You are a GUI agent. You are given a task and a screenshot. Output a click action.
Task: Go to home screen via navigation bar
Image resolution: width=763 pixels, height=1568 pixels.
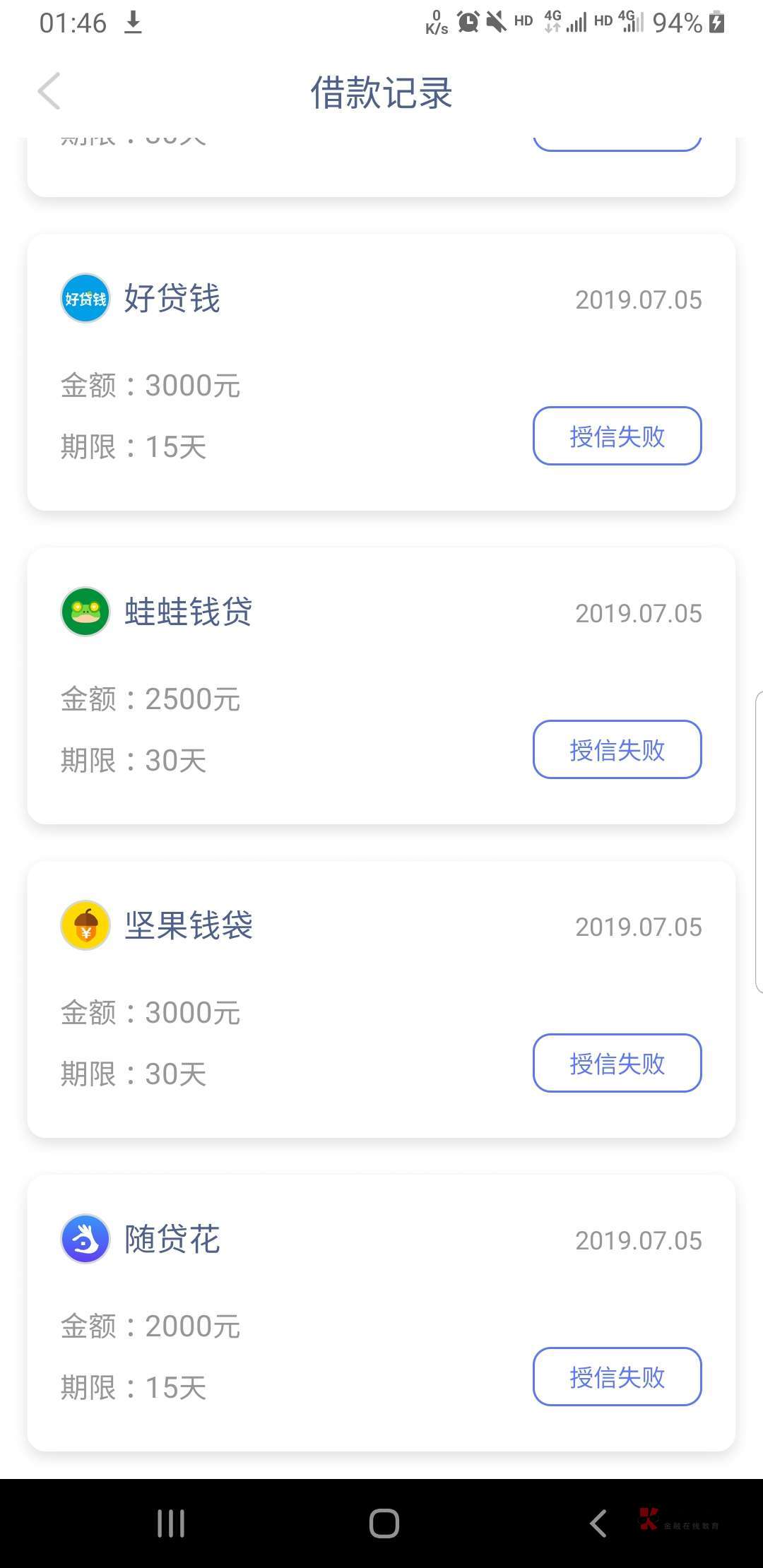[384, 1524]
